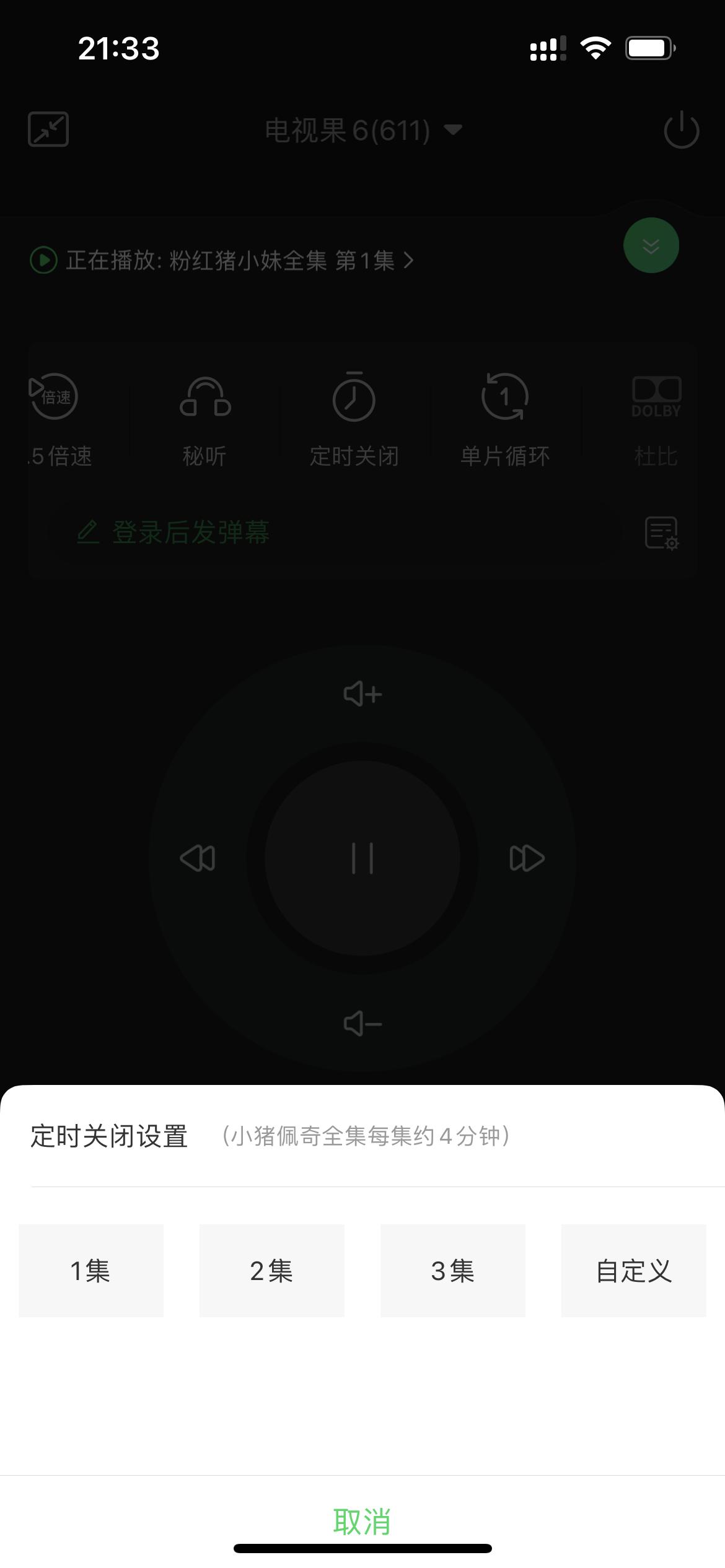The height and width of the screenshot is (1568, 725).
Task: Toggle the 3集 timer option
Action: click(452, 1271)
